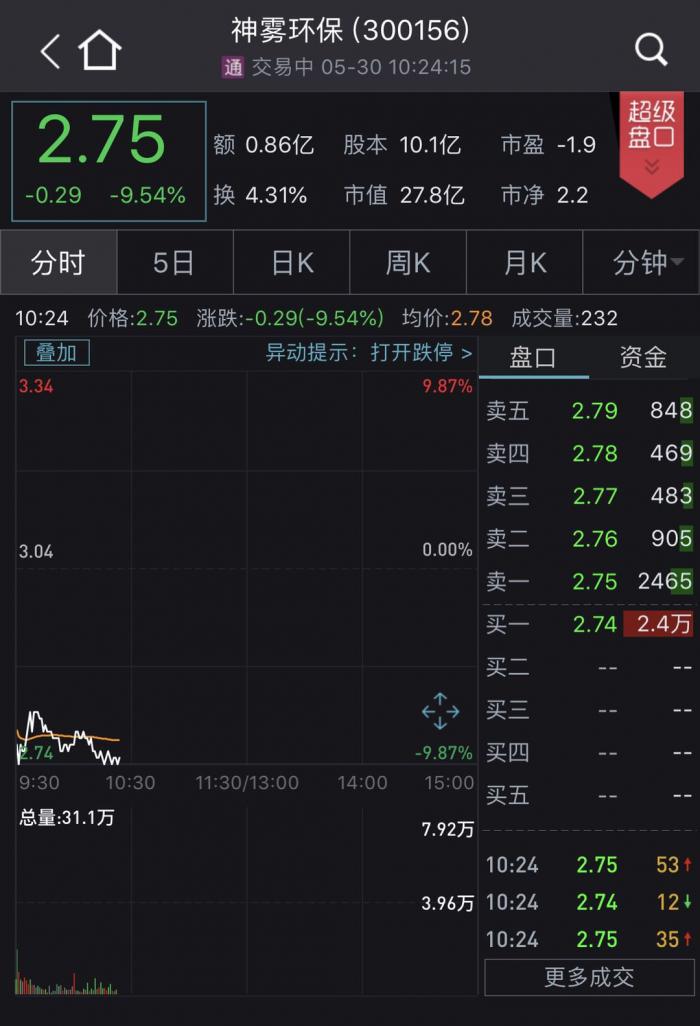Switch to the 分时 chart tab
Viewport: 700px width, 1026px height.
coord(58,263)
